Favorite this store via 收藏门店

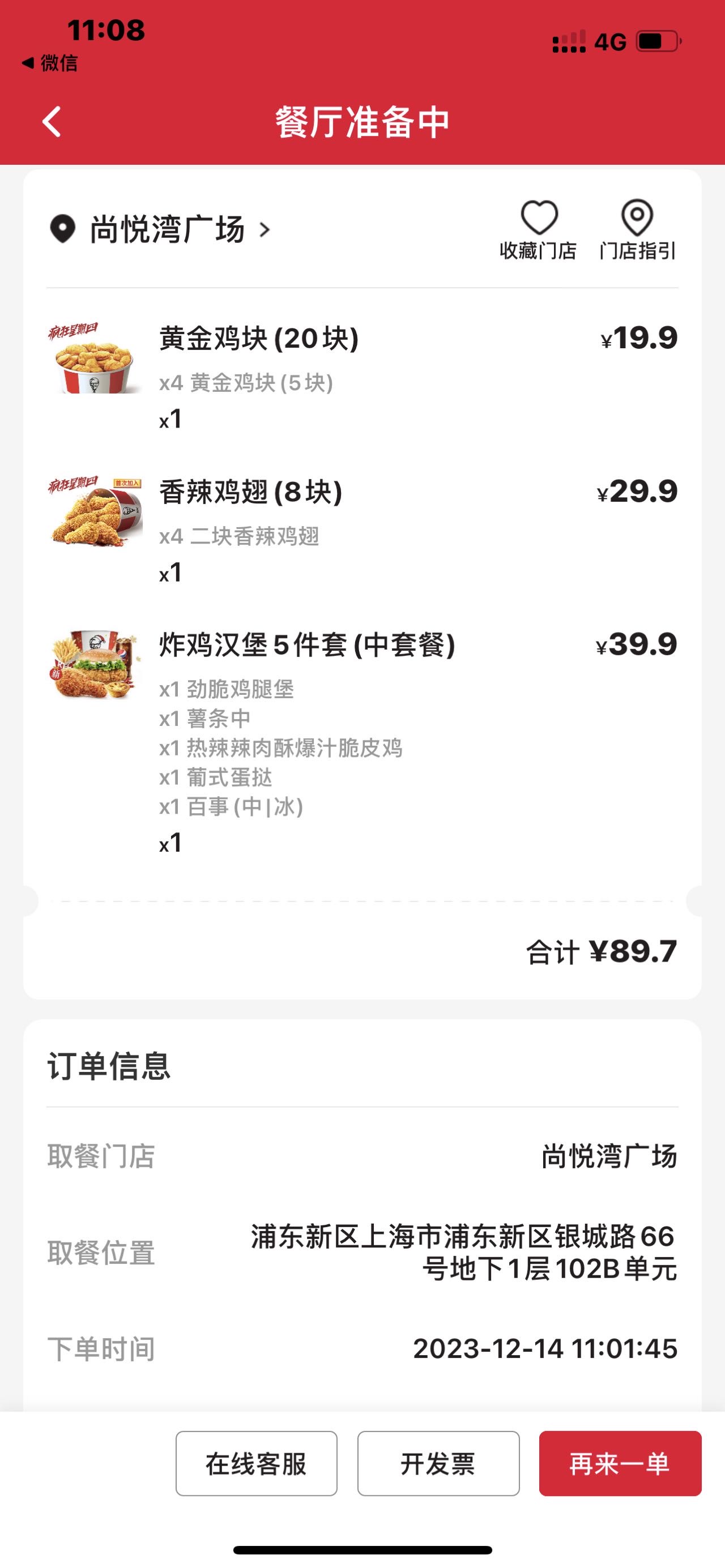coord(538,230)
